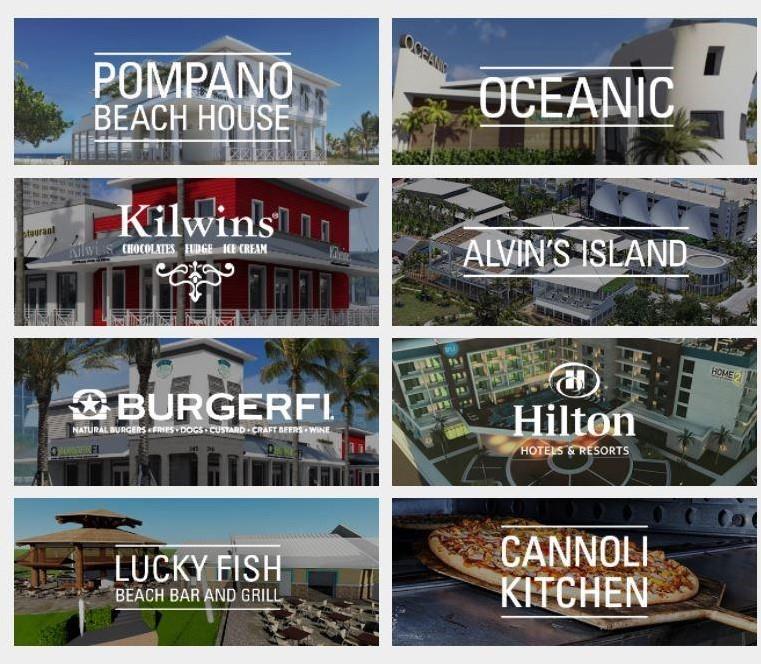Open the Cannoli Kitchen tile
The height and width of the screenshot is (664, 761).
tap(574, 571)
